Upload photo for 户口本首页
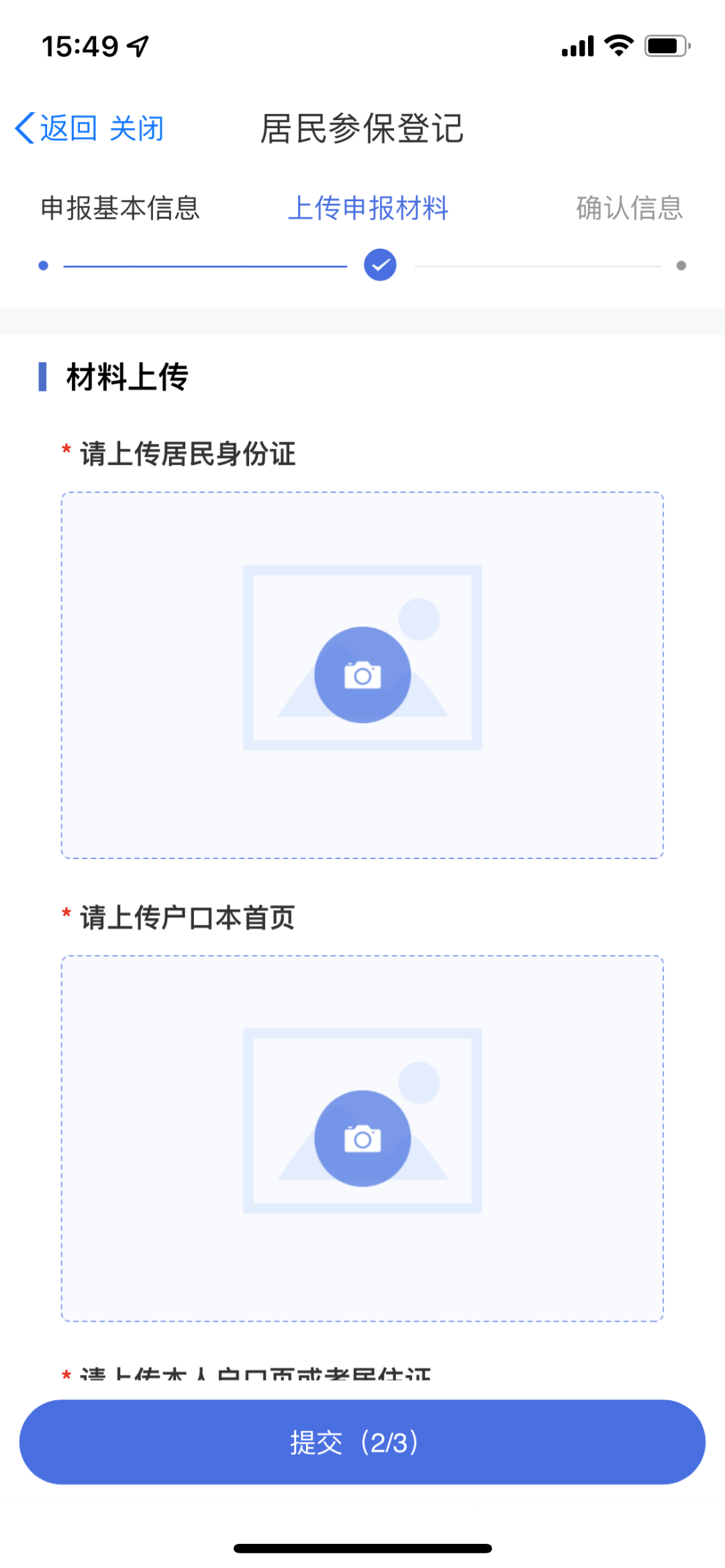 (362, 1138)
